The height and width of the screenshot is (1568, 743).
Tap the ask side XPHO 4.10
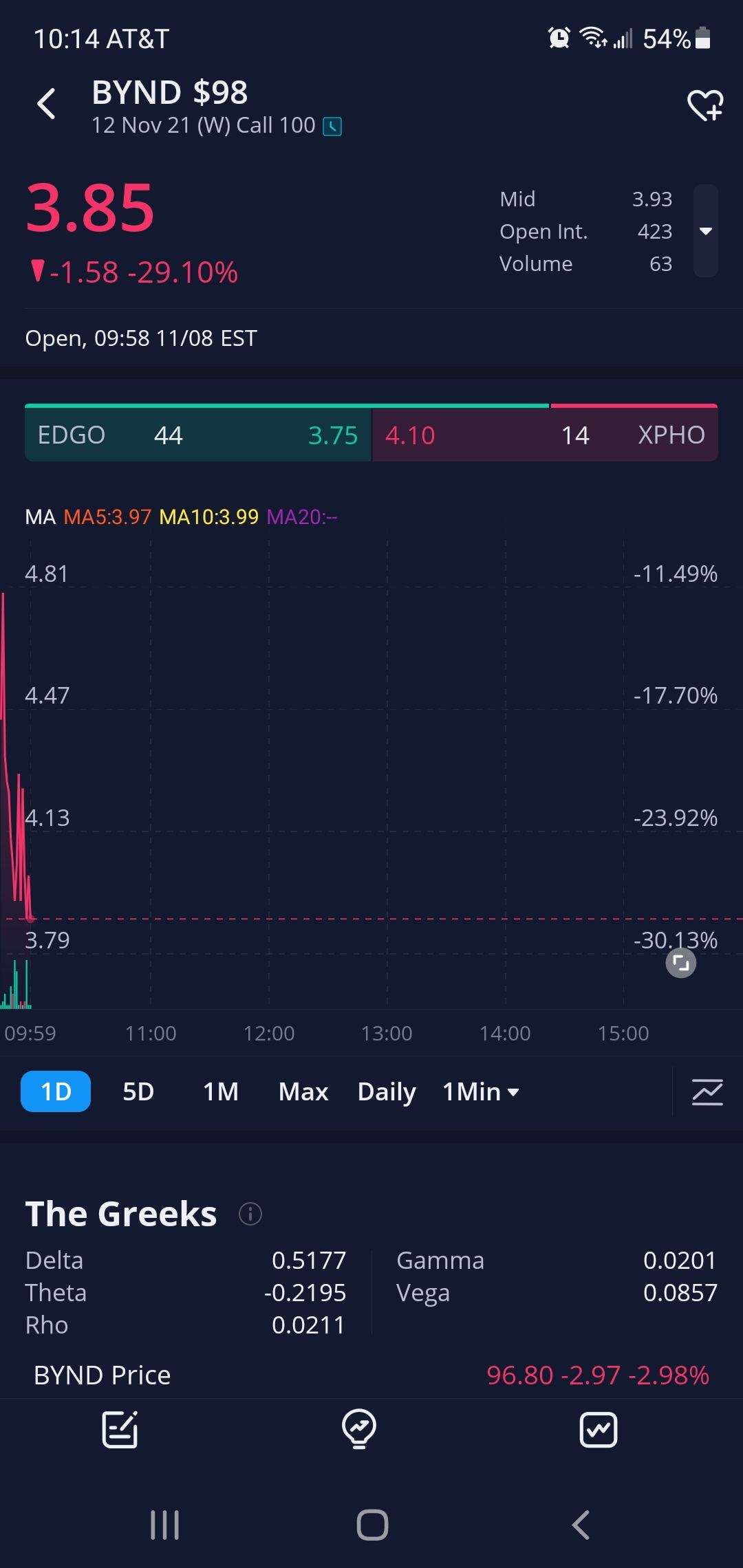[545, 435]
